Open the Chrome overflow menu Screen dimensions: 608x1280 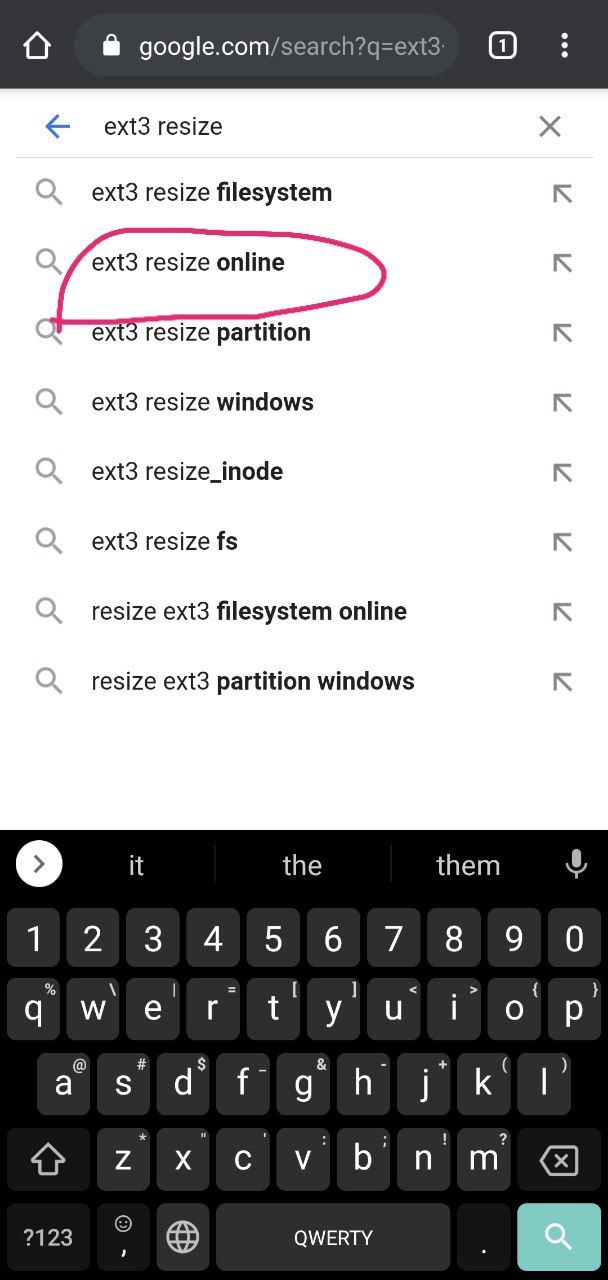tap(564, 45)
